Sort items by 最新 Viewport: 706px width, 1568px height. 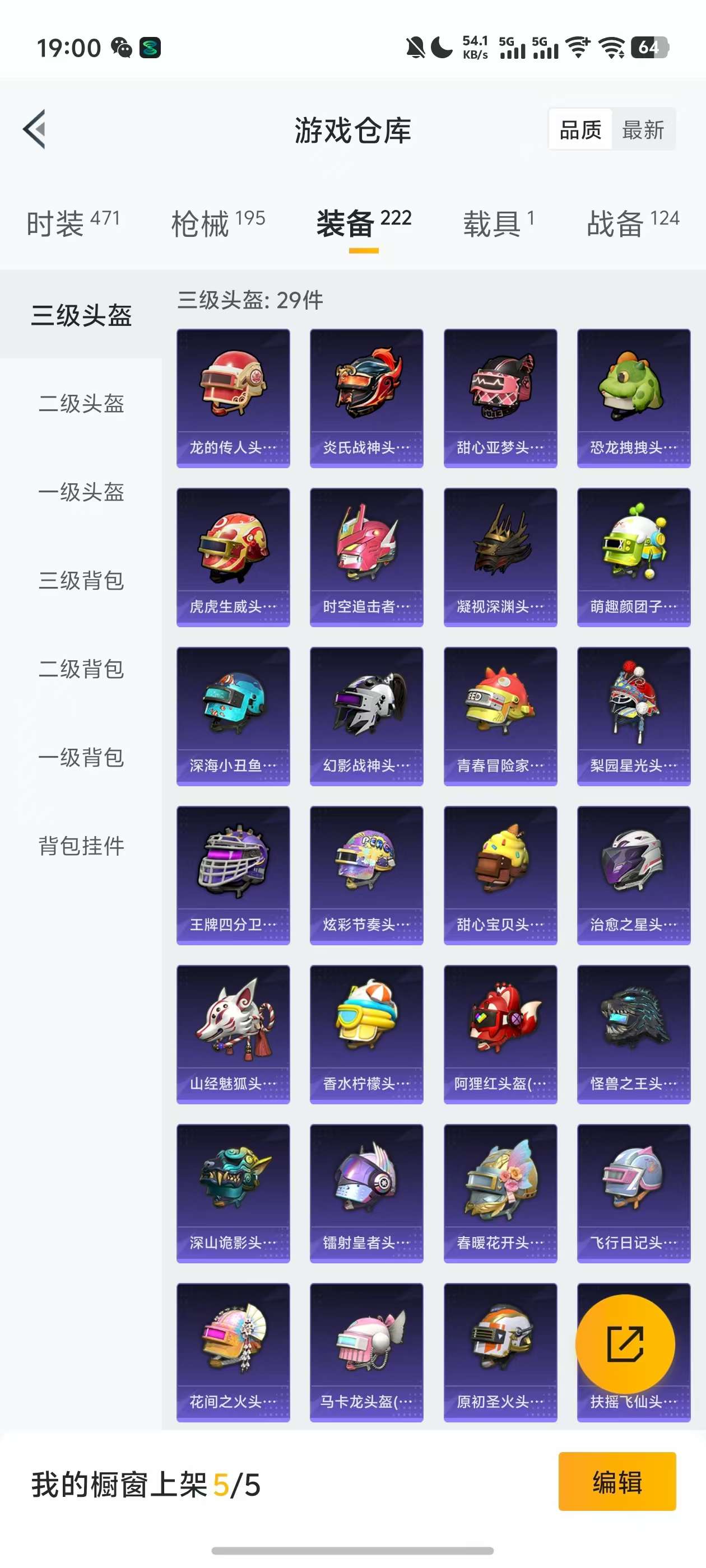pos(643,130)
